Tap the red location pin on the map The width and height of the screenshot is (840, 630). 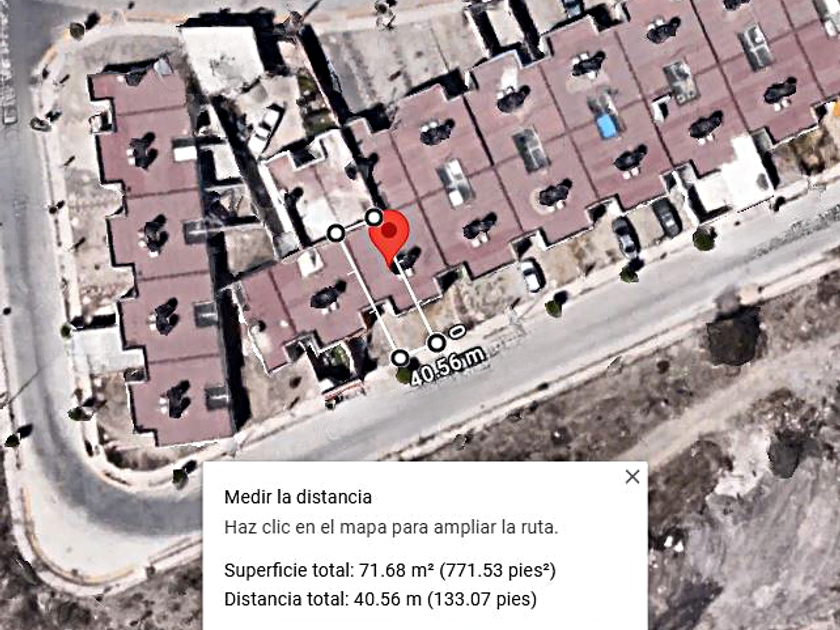[390, 236]
